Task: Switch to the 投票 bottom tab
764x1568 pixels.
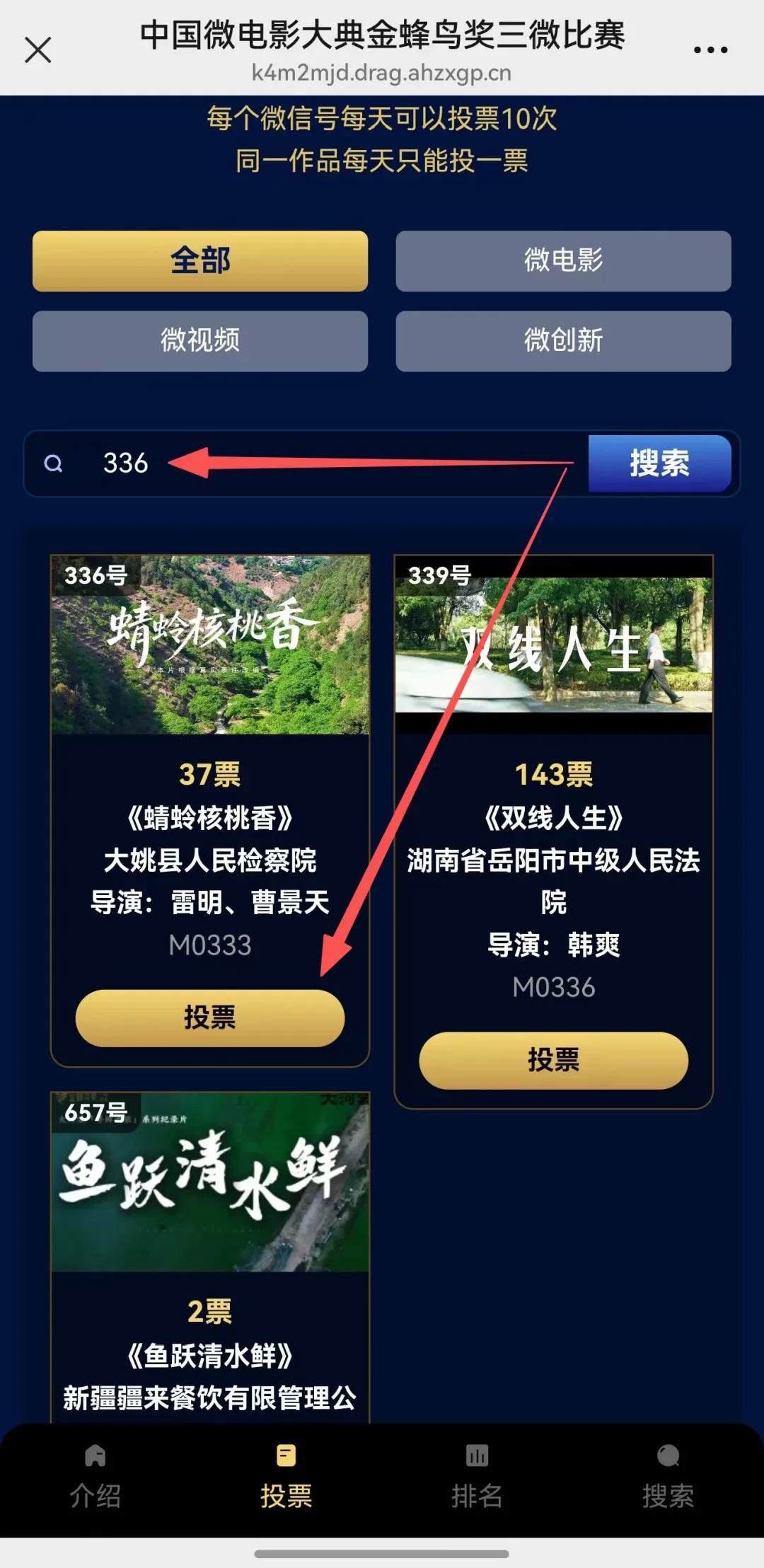Action: pyautogui.click(x=286, y=1477)
